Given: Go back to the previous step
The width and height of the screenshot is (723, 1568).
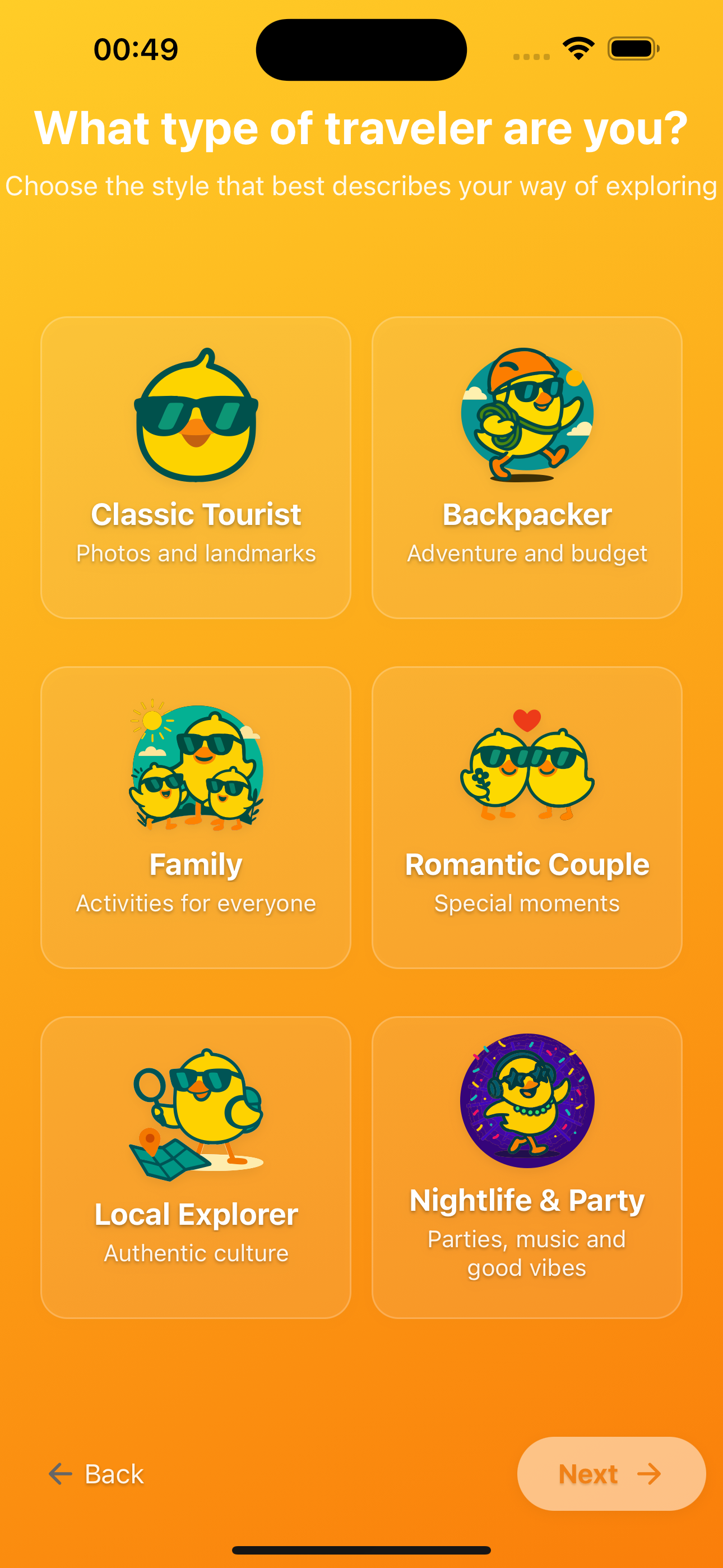Looking at the screenshot, I should (x=97, y=1474).
